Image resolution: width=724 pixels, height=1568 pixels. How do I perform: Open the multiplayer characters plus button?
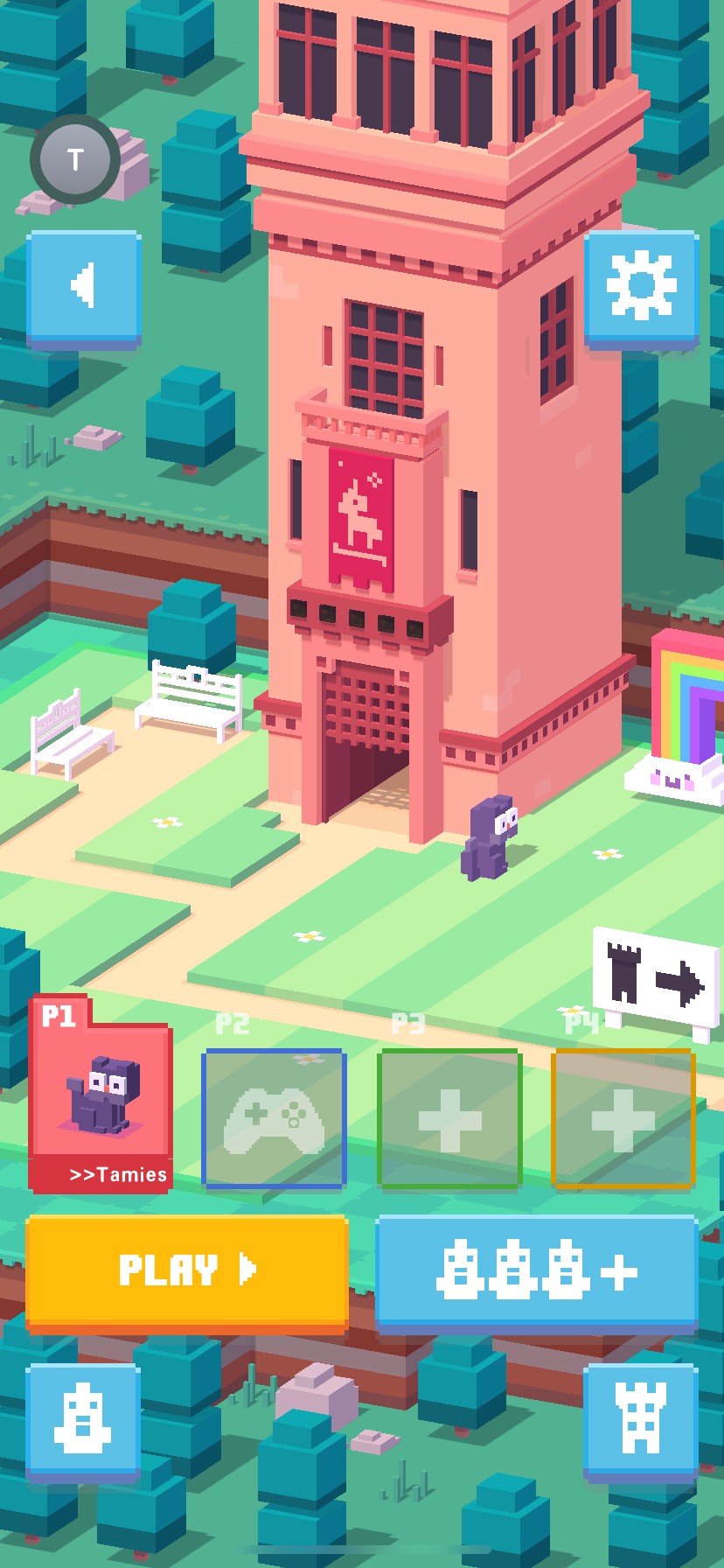tap(536, 1270)
